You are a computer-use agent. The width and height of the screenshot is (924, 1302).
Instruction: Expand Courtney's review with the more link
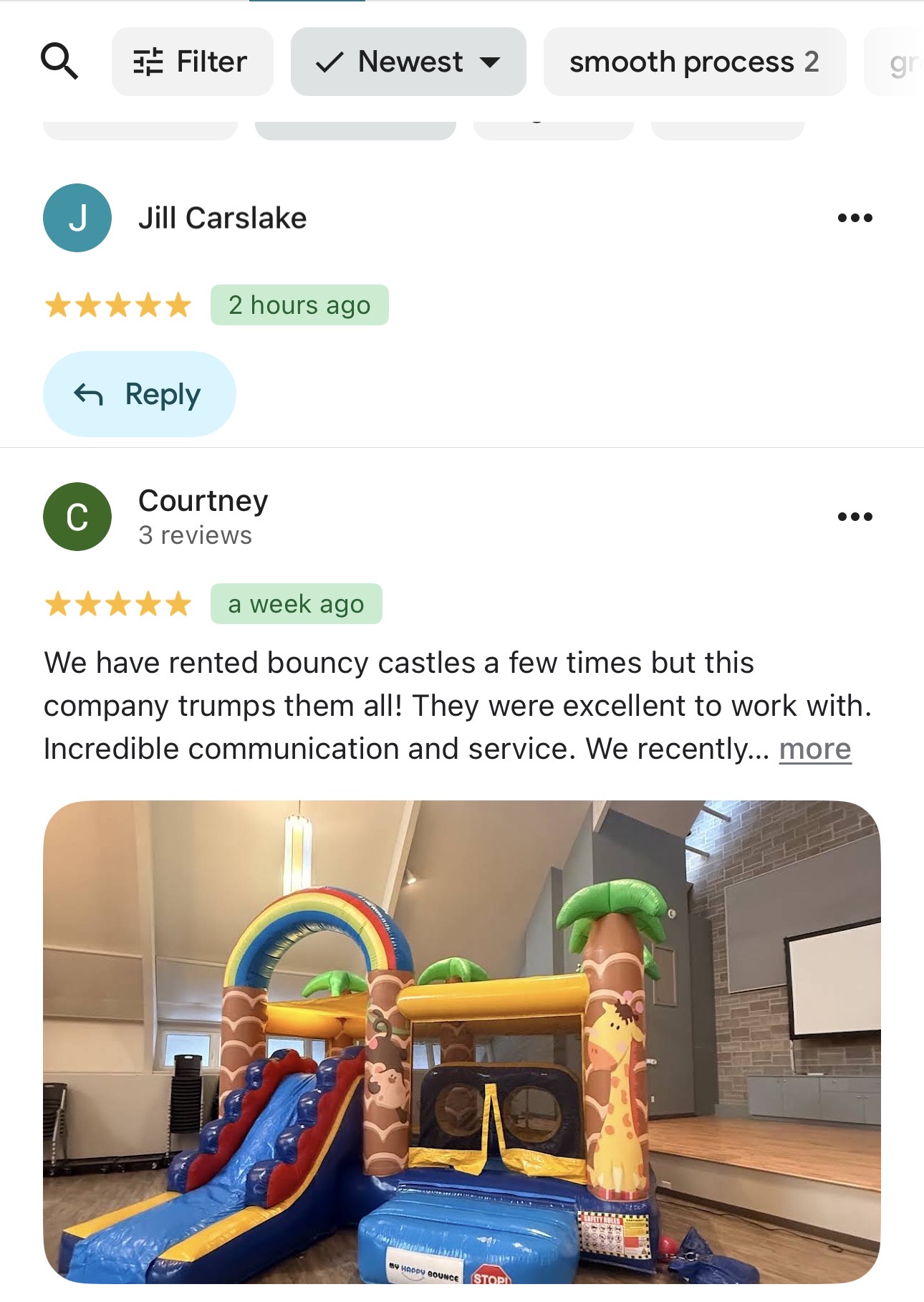click(814, 750)
